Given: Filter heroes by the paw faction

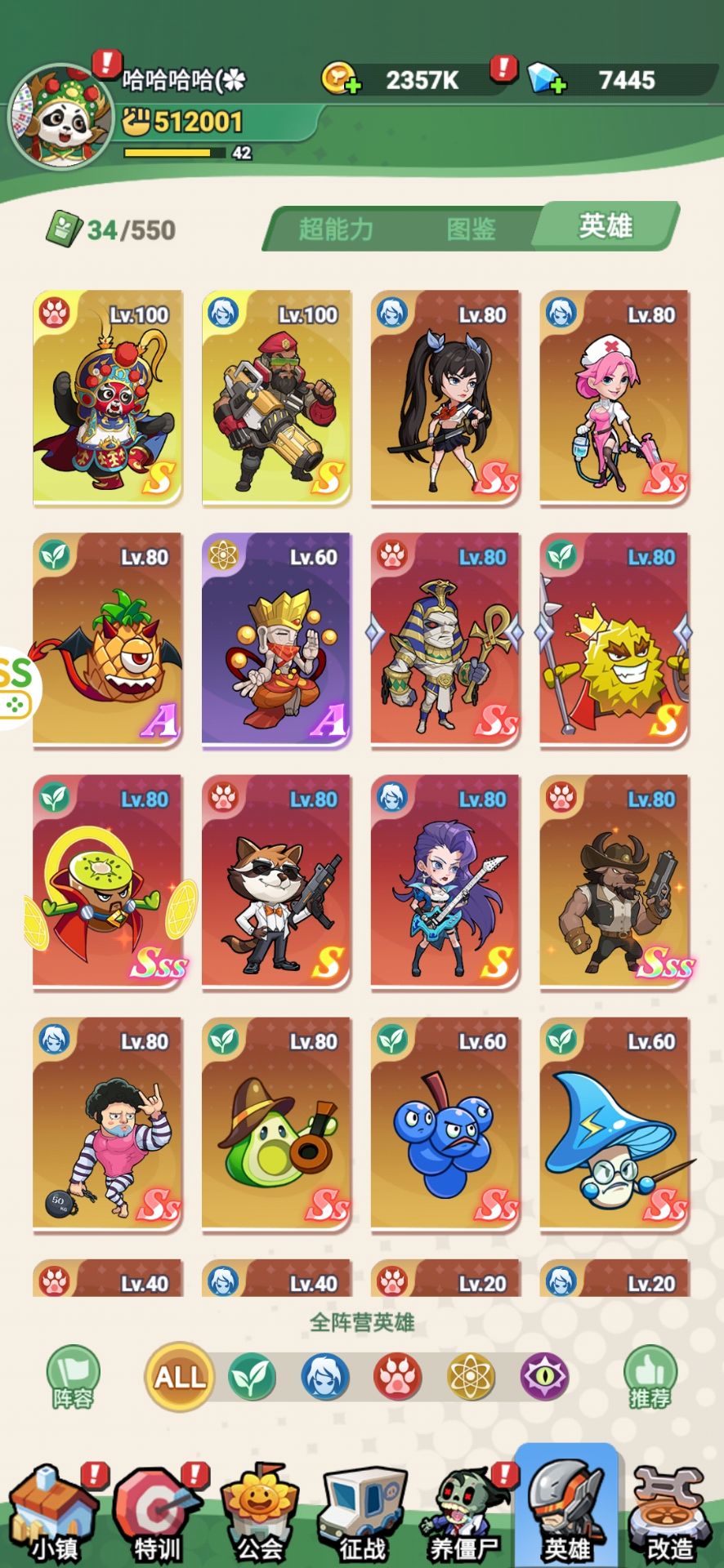Looking at the screenshot, I should point(398,1377).
